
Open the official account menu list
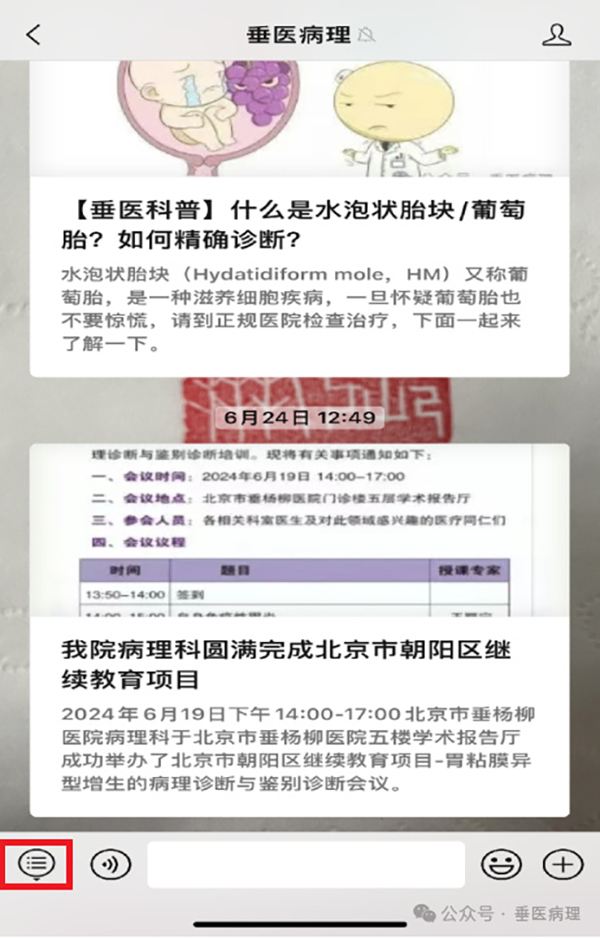coord(36,863)
